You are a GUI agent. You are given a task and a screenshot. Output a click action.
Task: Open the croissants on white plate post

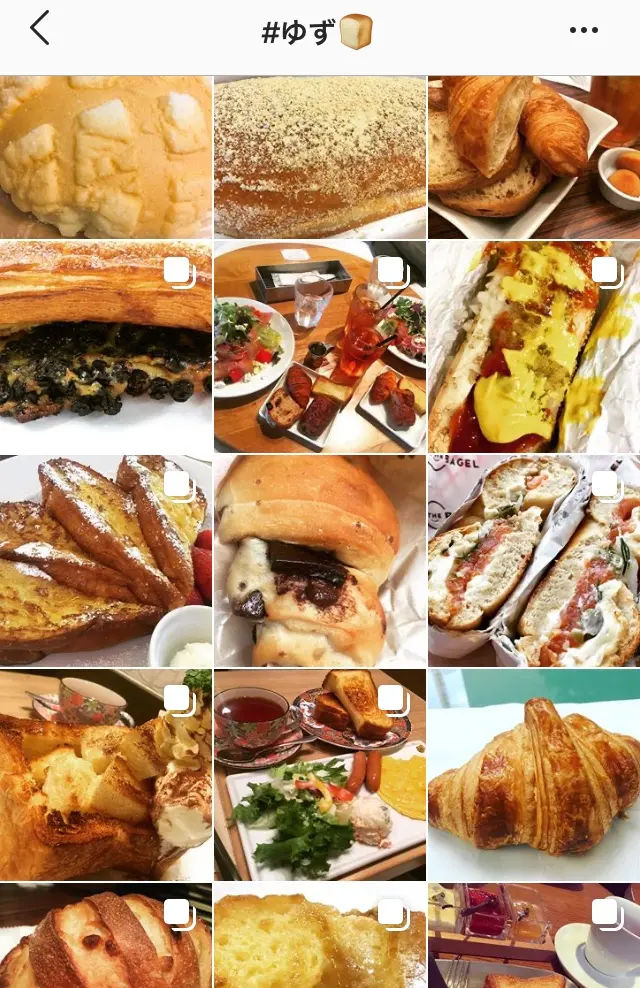coord(534,156)
